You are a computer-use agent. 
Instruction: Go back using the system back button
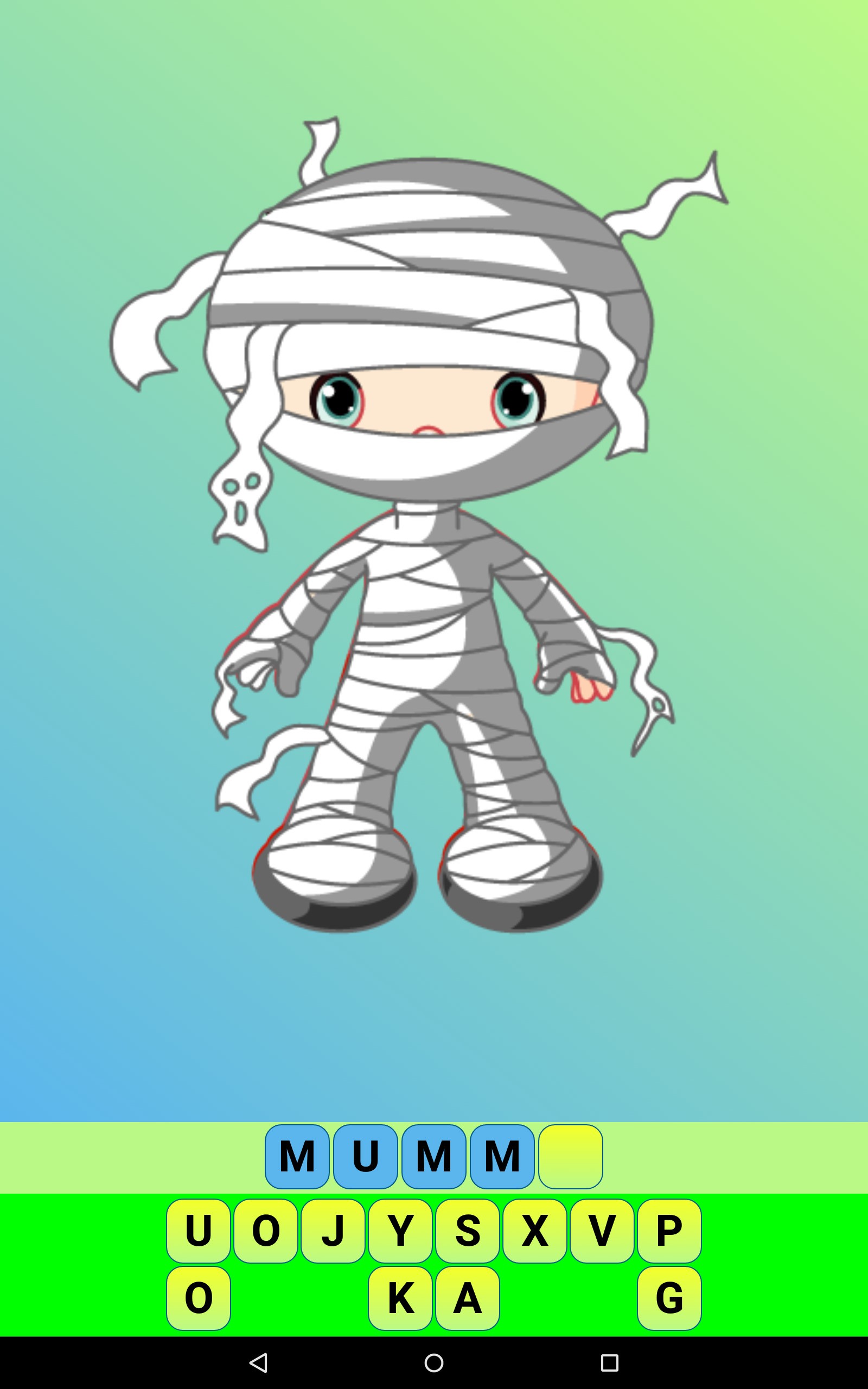tap(258, 1362)
